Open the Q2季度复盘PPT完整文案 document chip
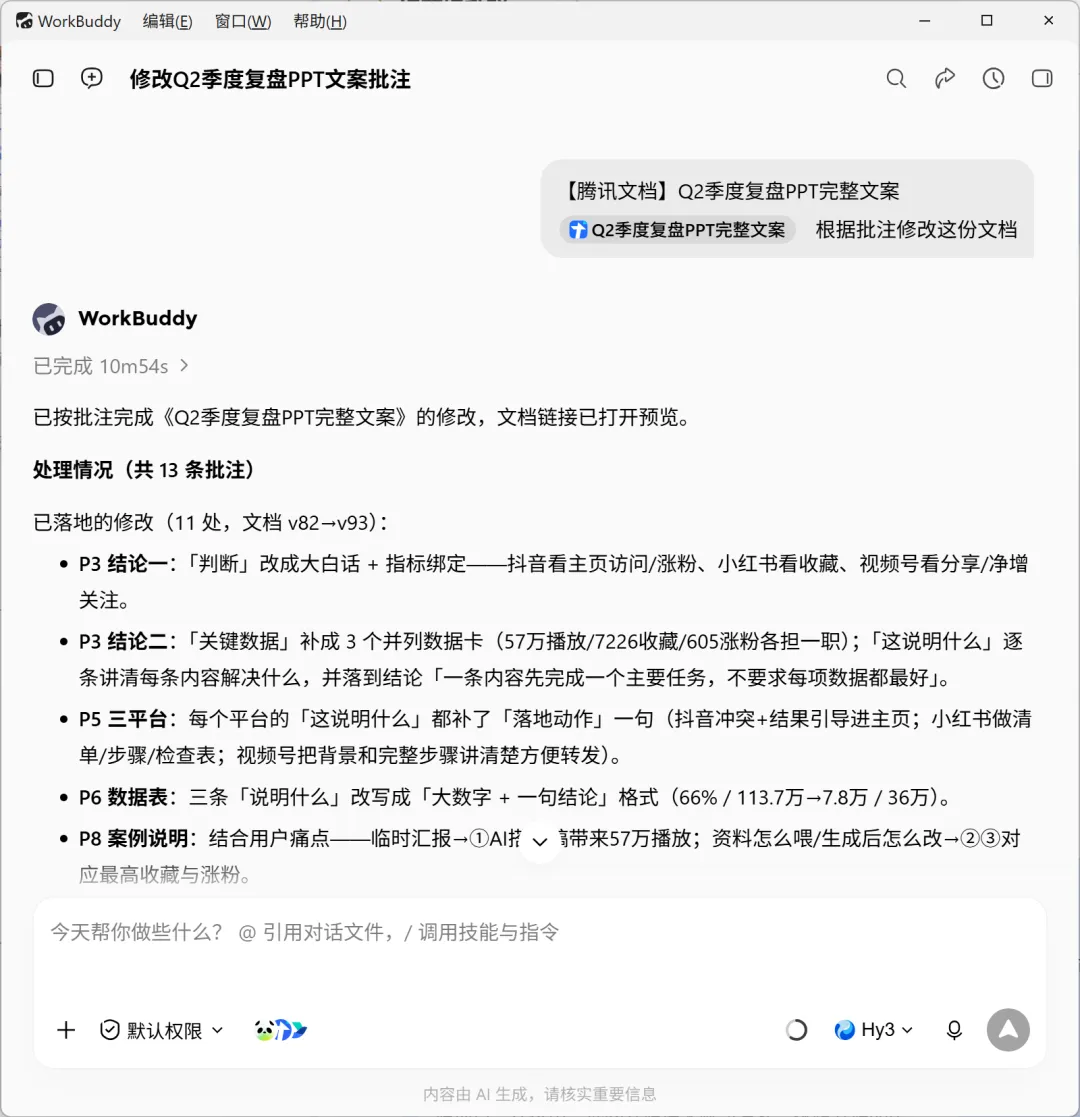This screenshot has width=1080, height=1117. pos(677,229)
